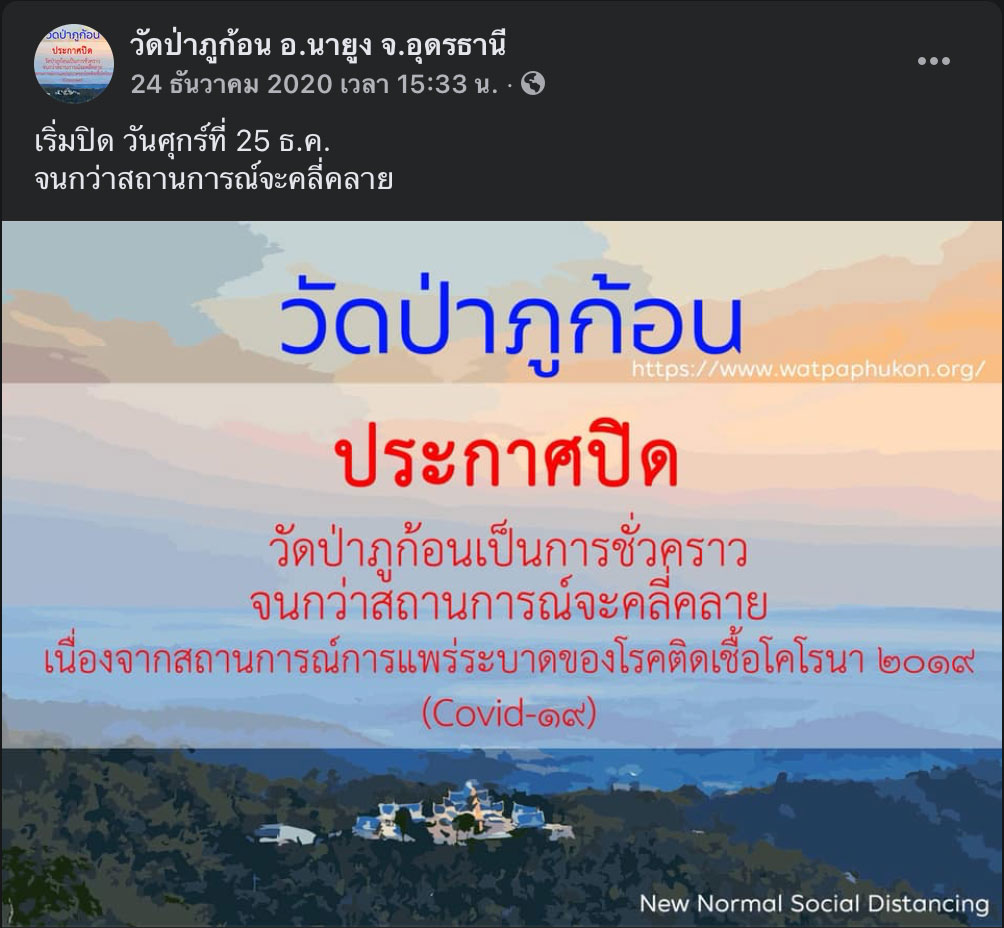This screenshot has width=1004, height=928.
Task: Open the post's three-dot options menu
Action: coord(933,61)
